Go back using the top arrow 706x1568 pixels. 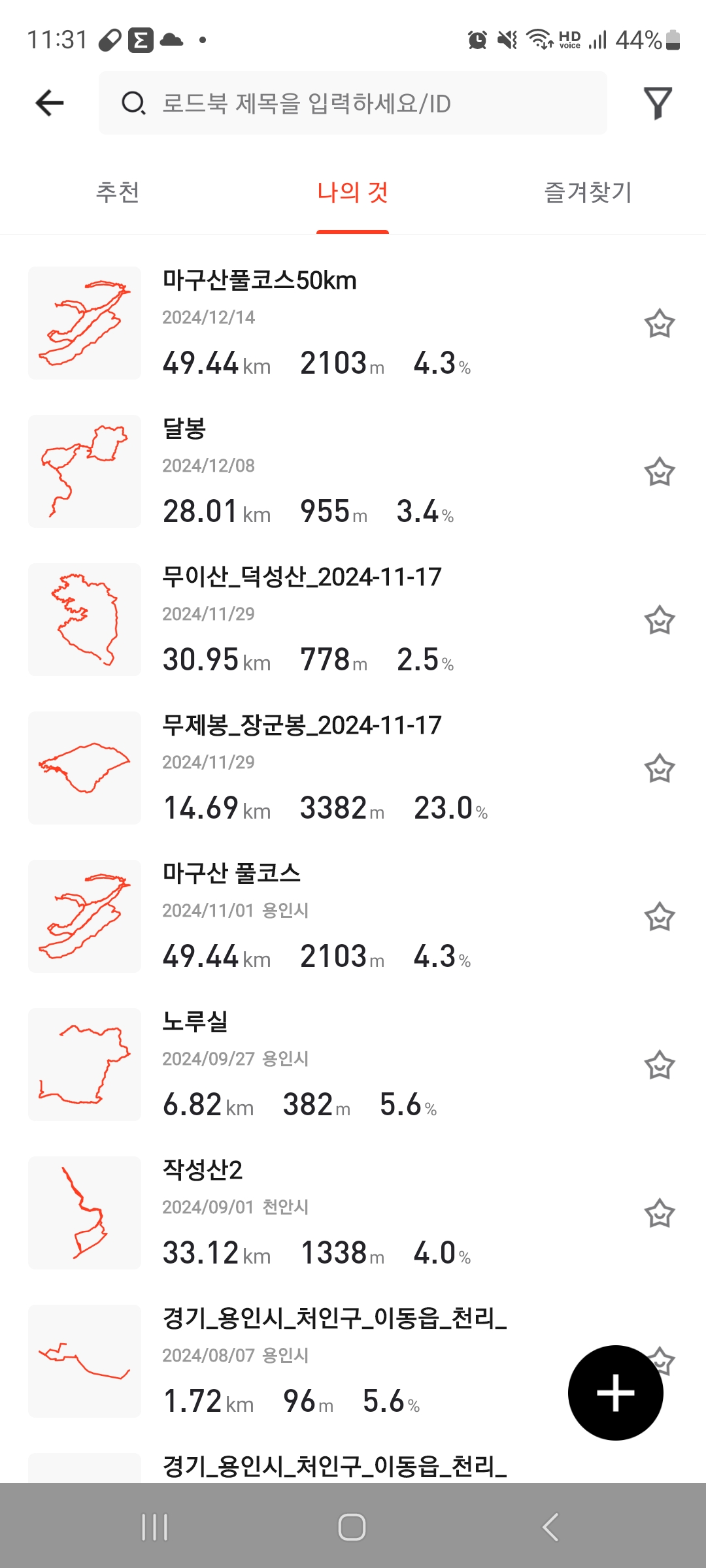(x=50, y=103)
